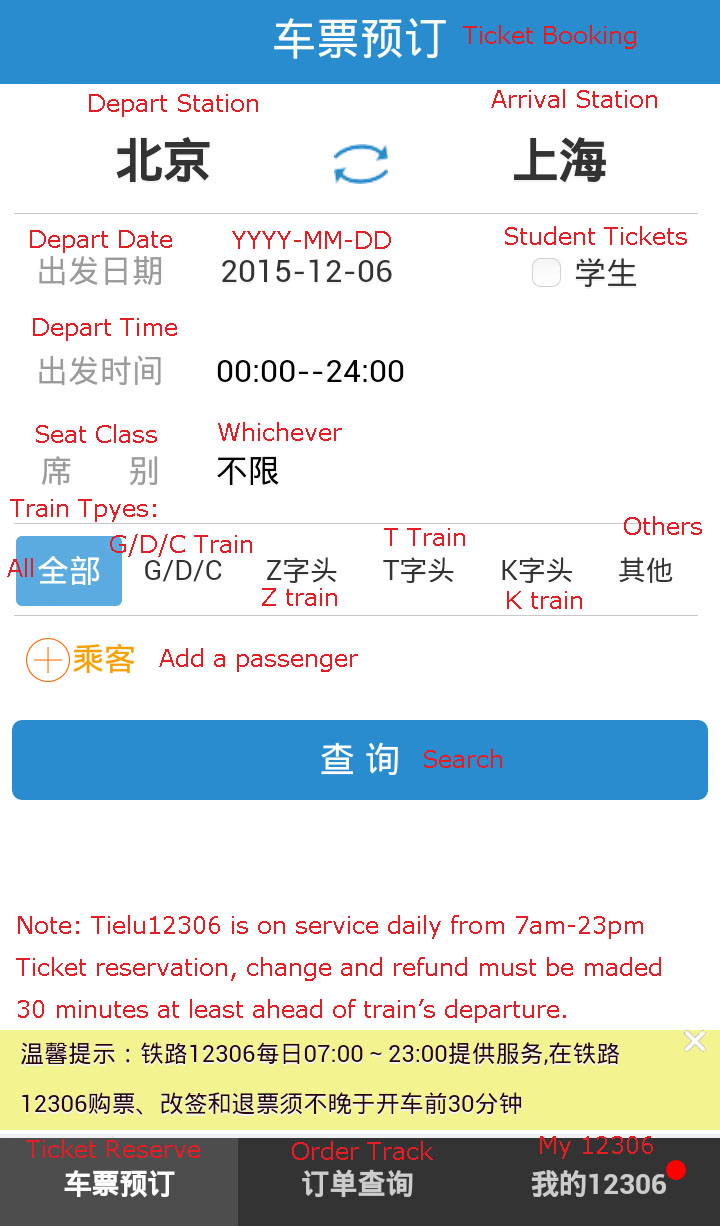The image size is (720, 1226).
Task: Swap departure and arrival stations
Action: [x=361, y=163]
